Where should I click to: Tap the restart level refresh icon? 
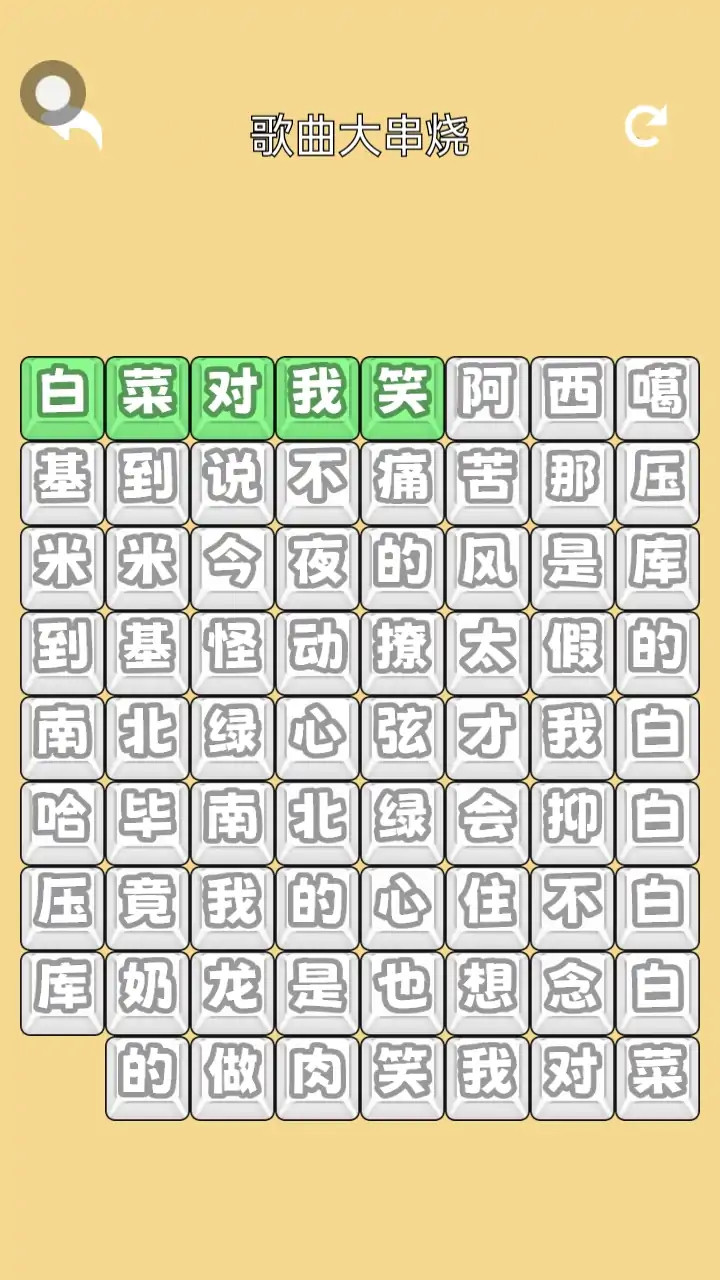click(645, 126)
